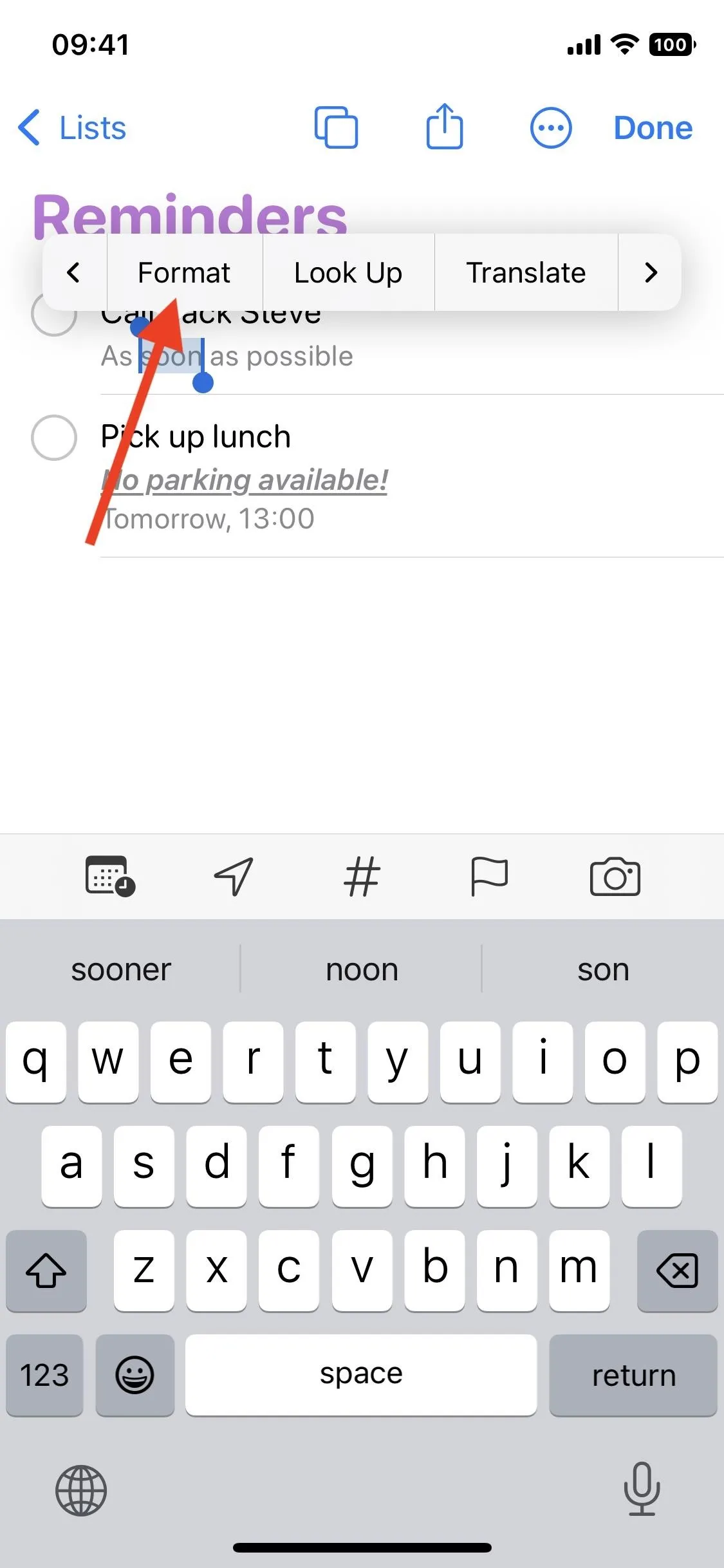Go back to Lists

coord(72,127)
